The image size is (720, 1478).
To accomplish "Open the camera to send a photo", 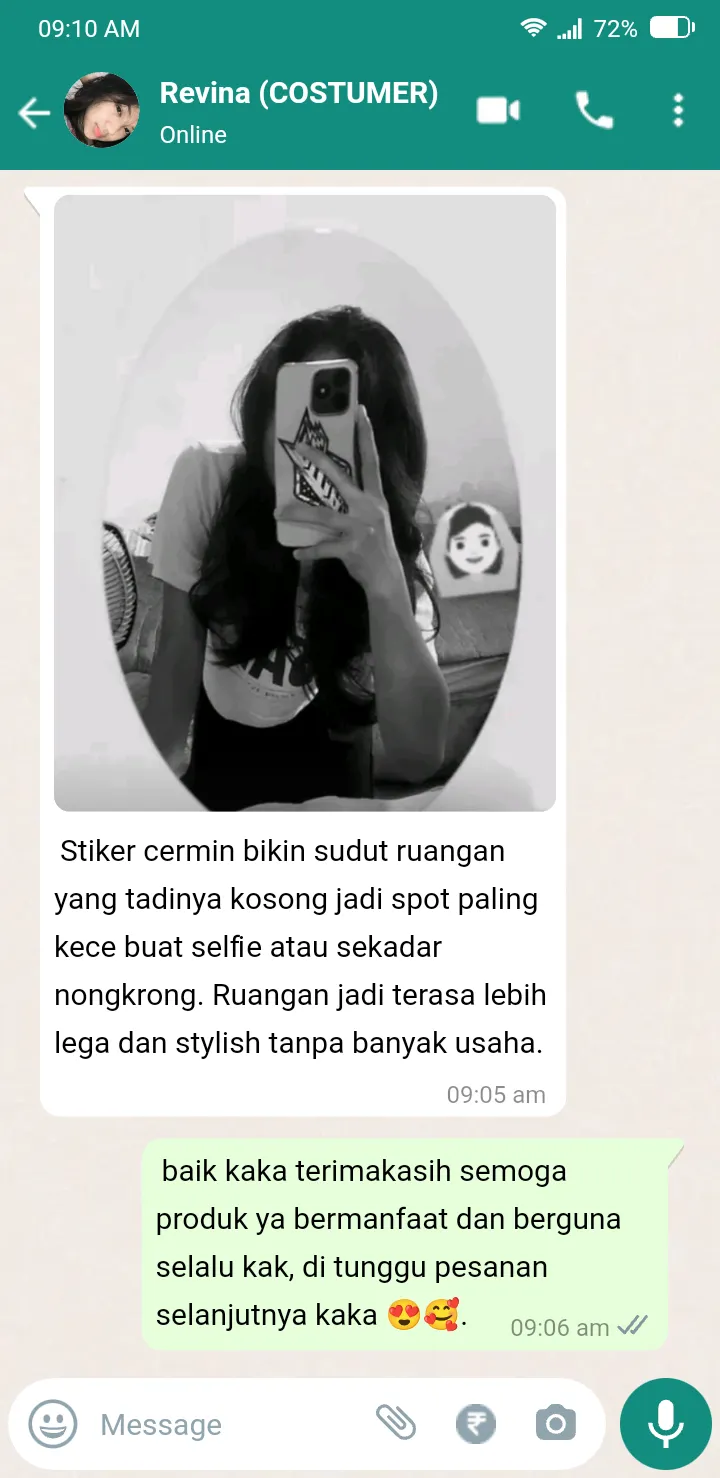I will [555, 1423].
